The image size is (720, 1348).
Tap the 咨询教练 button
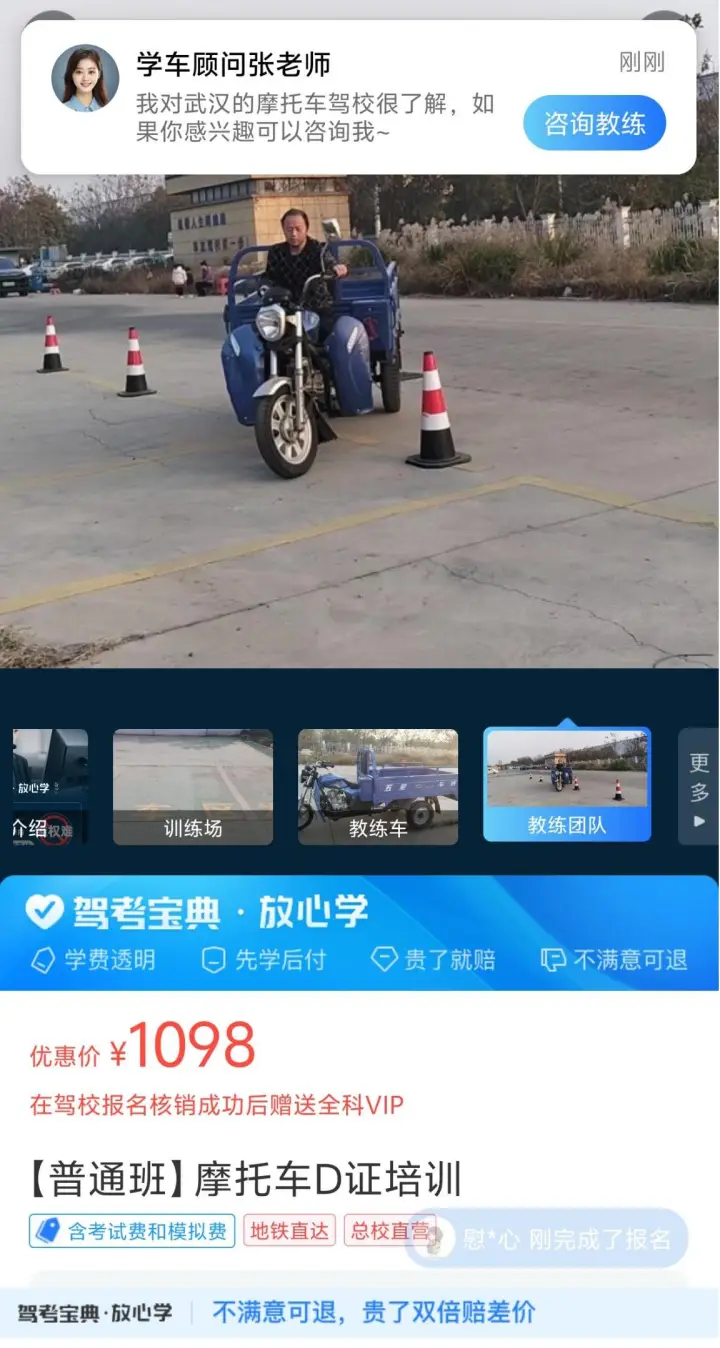[x=594, y=123]
